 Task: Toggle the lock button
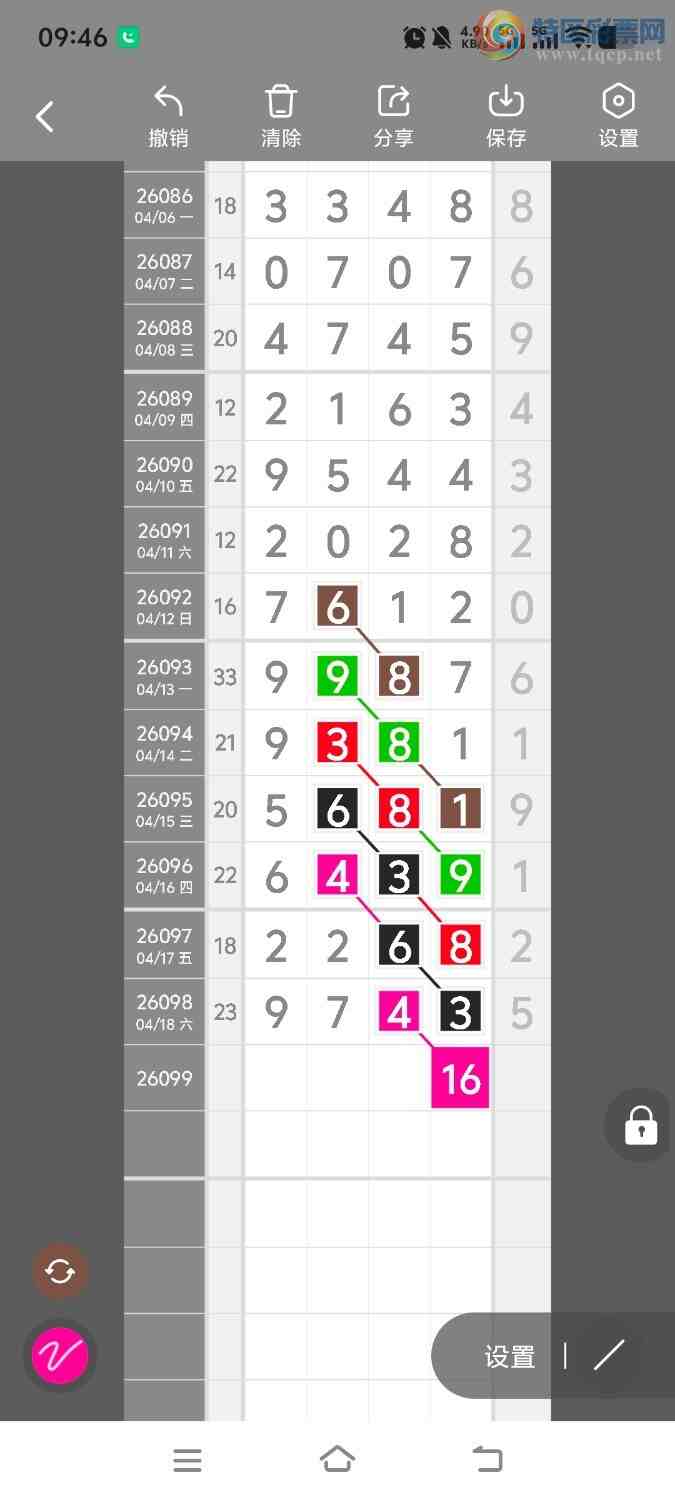pyautogui.click(x=640, y=1125)
